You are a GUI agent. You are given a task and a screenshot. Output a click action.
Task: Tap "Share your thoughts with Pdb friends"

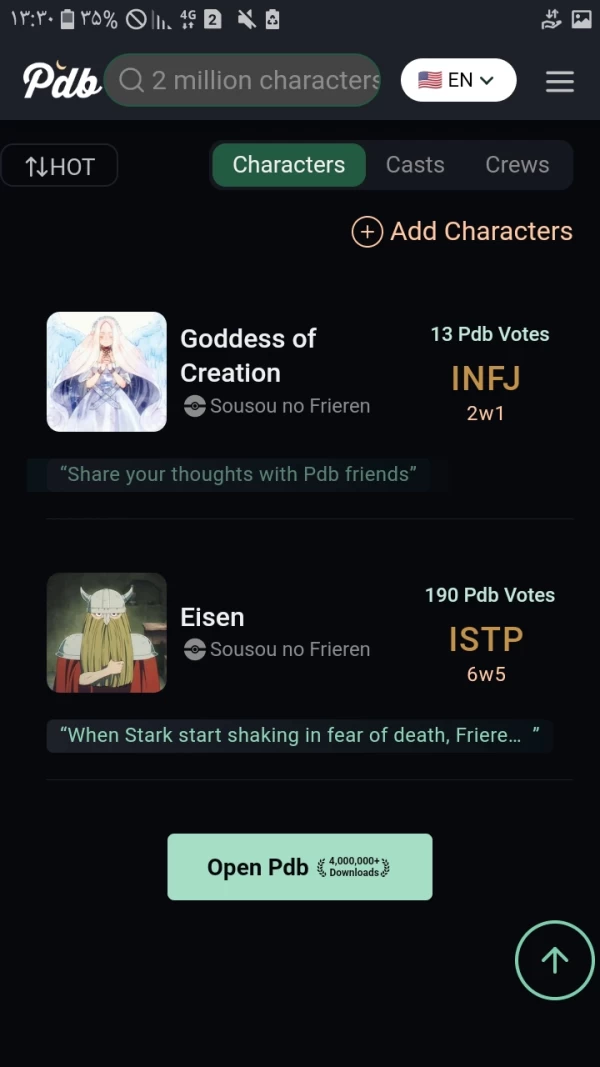238,474
